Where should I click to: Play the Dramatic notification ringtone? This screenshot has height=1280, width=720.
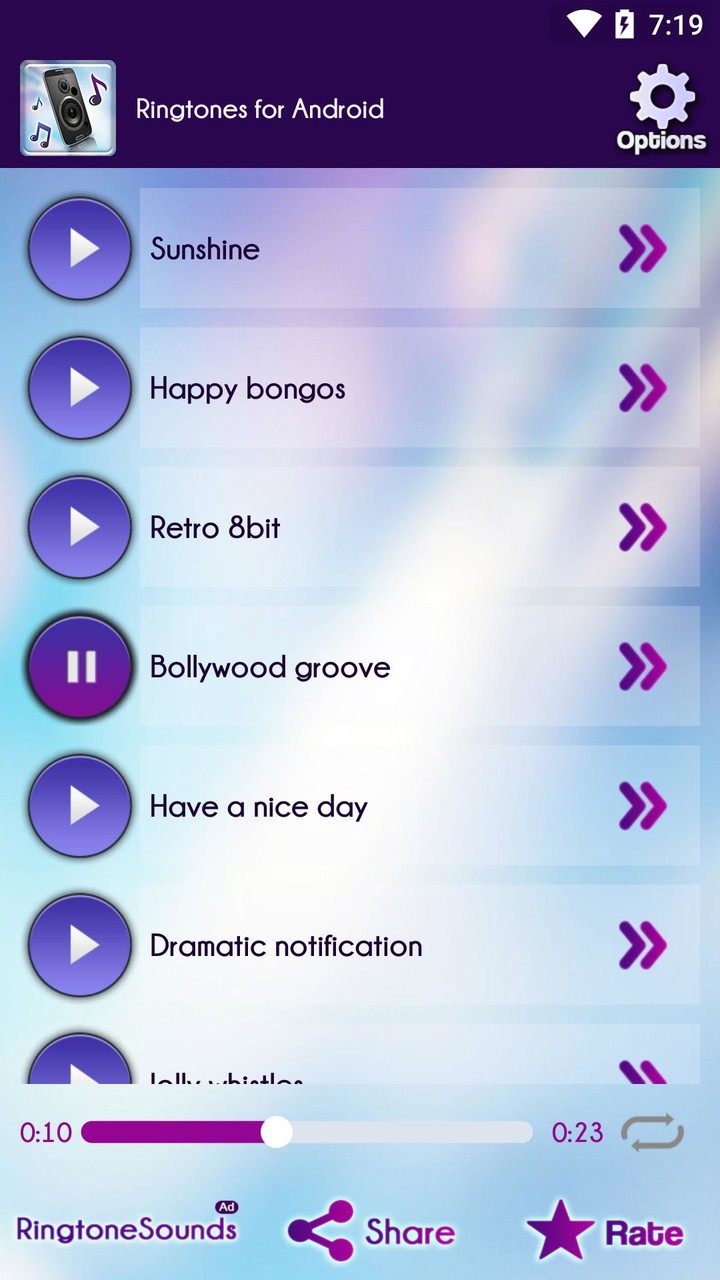click(x=80, y=945)
